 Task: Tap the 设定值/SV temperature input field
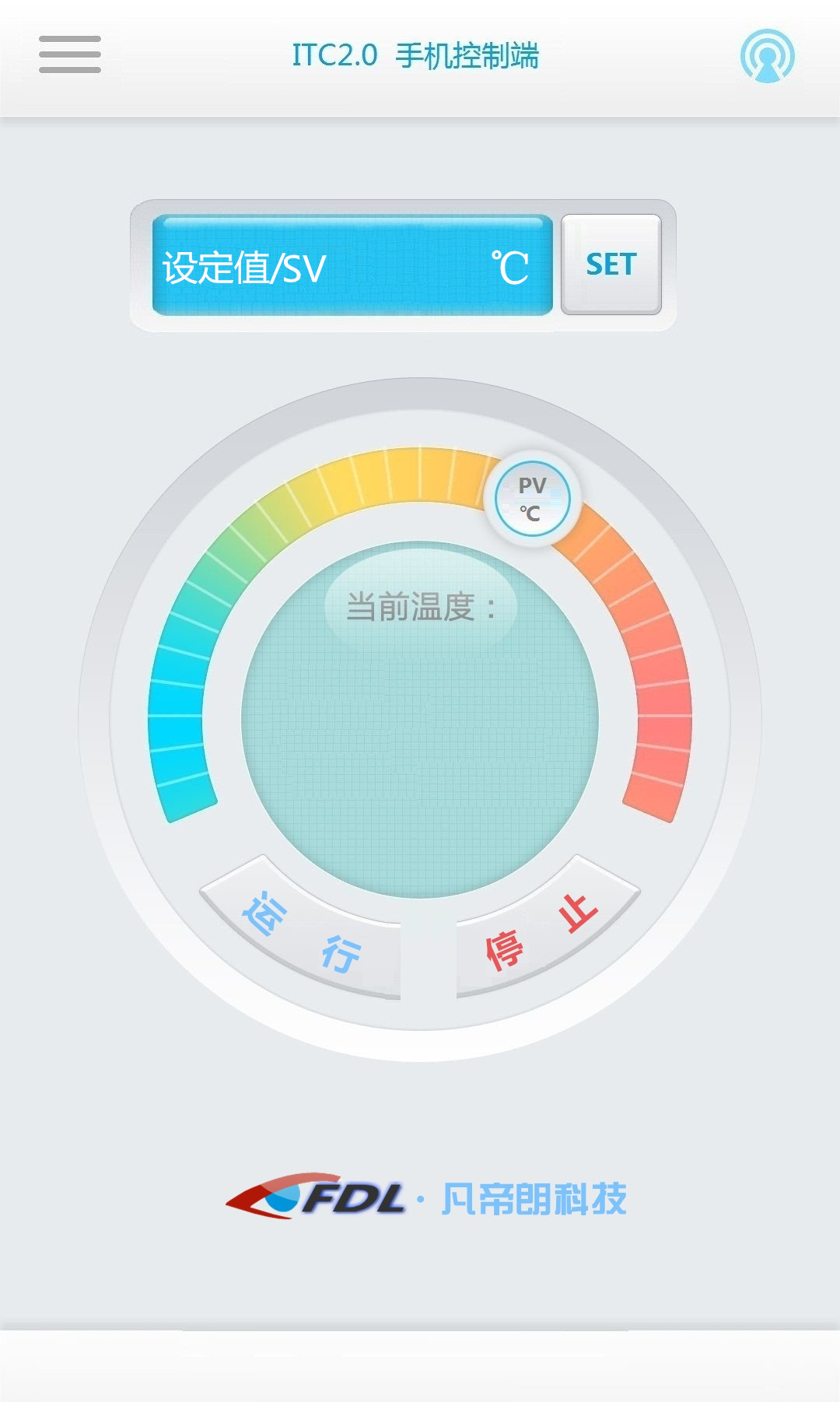(x=352, y=266)
